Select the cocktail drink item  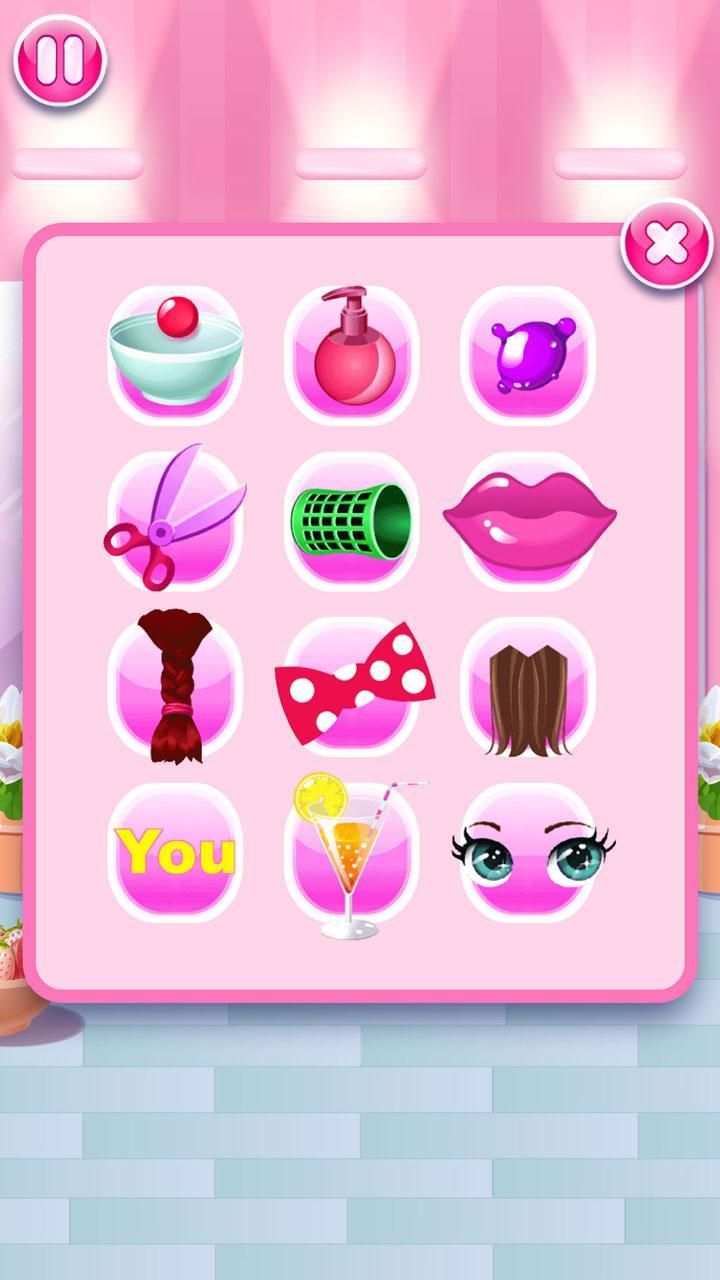350,855
